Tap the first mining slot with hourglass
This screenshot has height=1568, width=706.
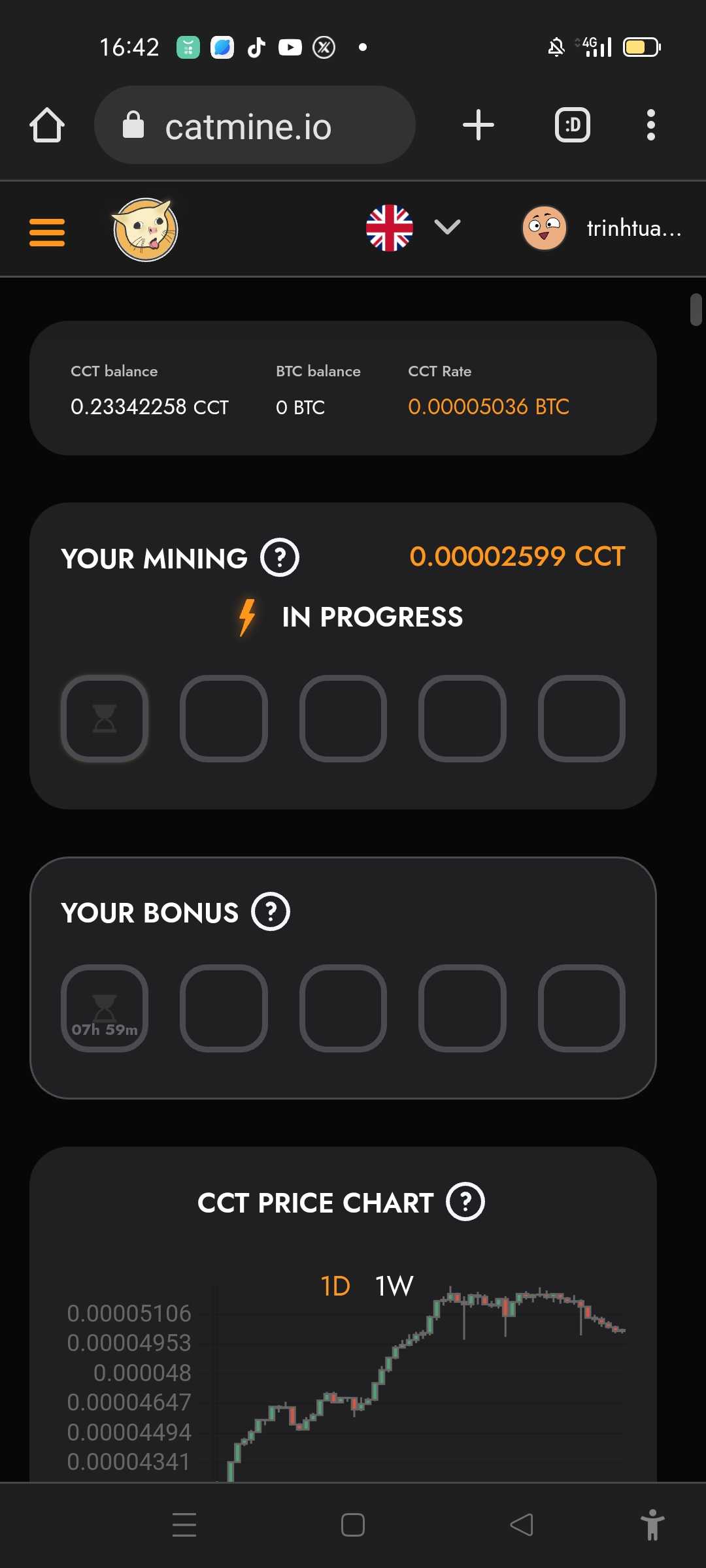(105, 718)
